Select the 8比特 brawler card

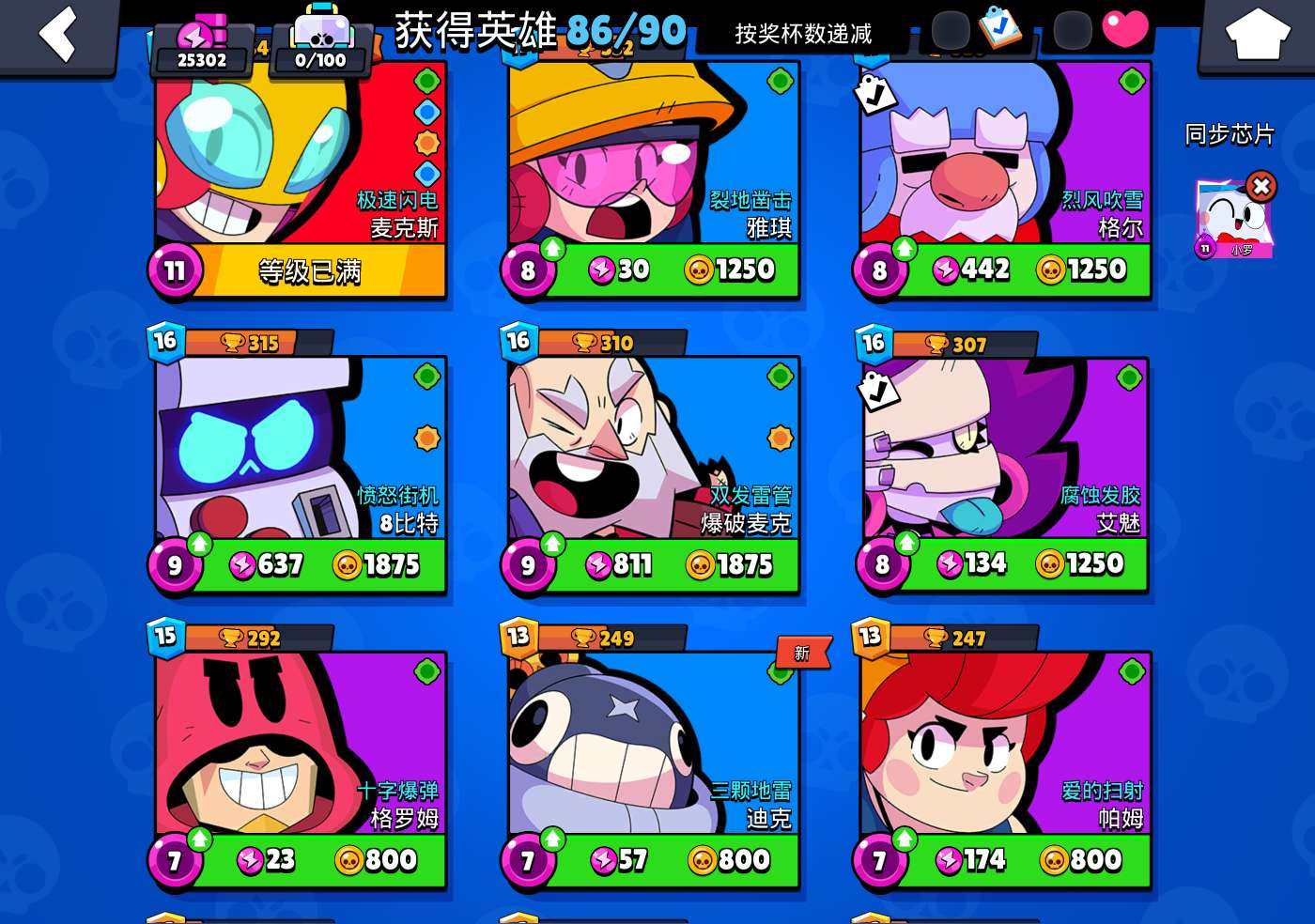pos(301,460)
